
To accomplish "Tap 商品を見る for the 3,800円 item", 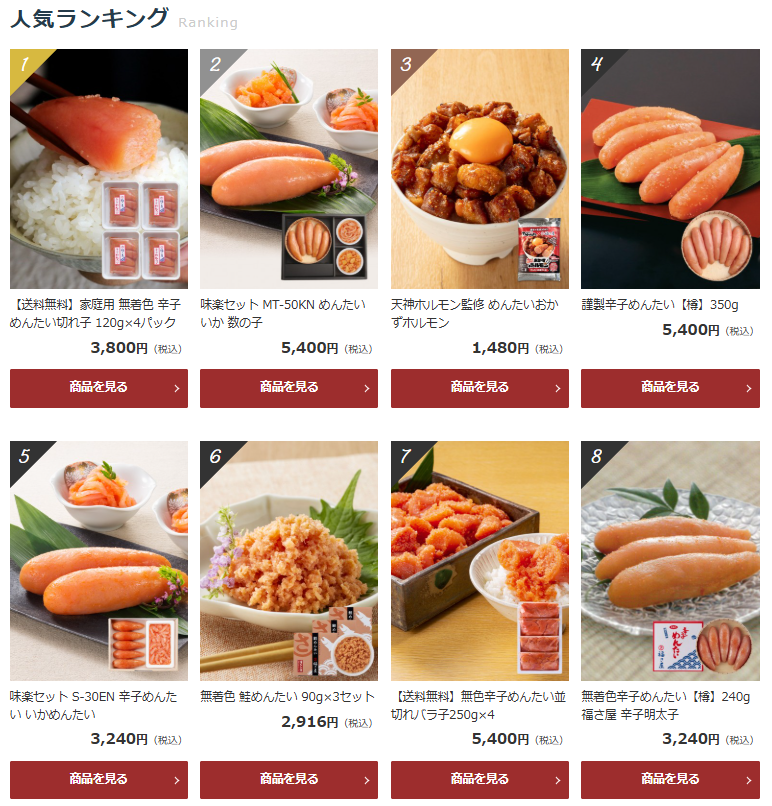I will pos(99,388).
